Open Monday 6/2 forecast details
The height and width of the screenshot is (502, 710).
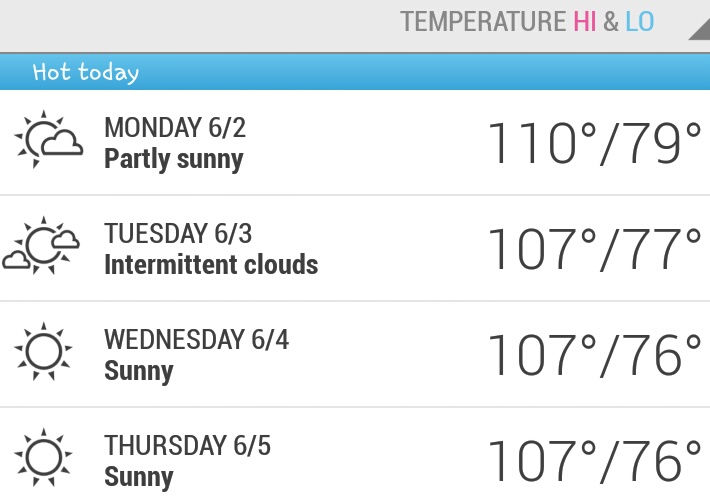[355, 143]
